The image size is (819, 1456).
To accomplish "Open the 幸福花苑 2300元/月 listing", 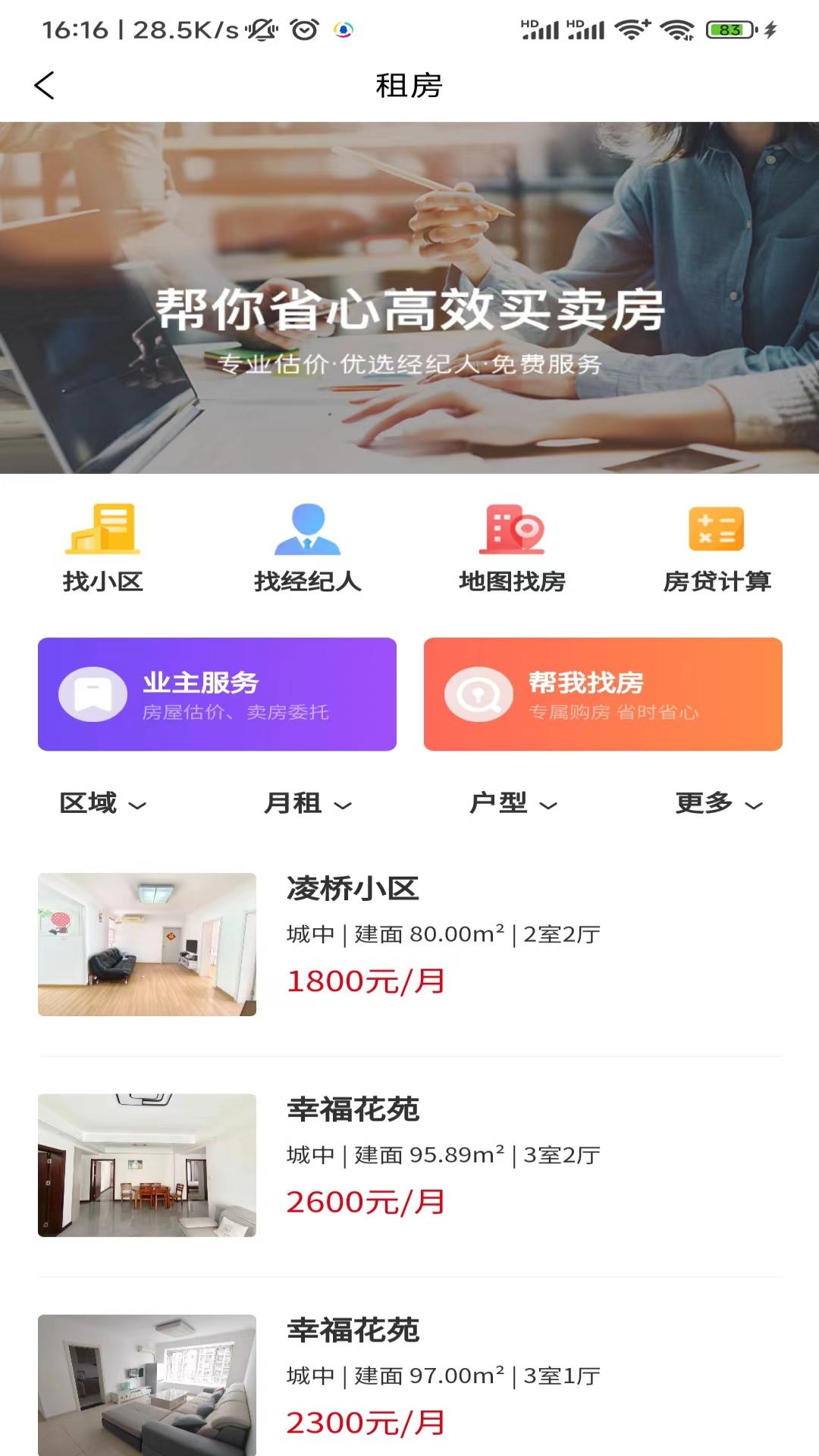I will (409, 1382).
